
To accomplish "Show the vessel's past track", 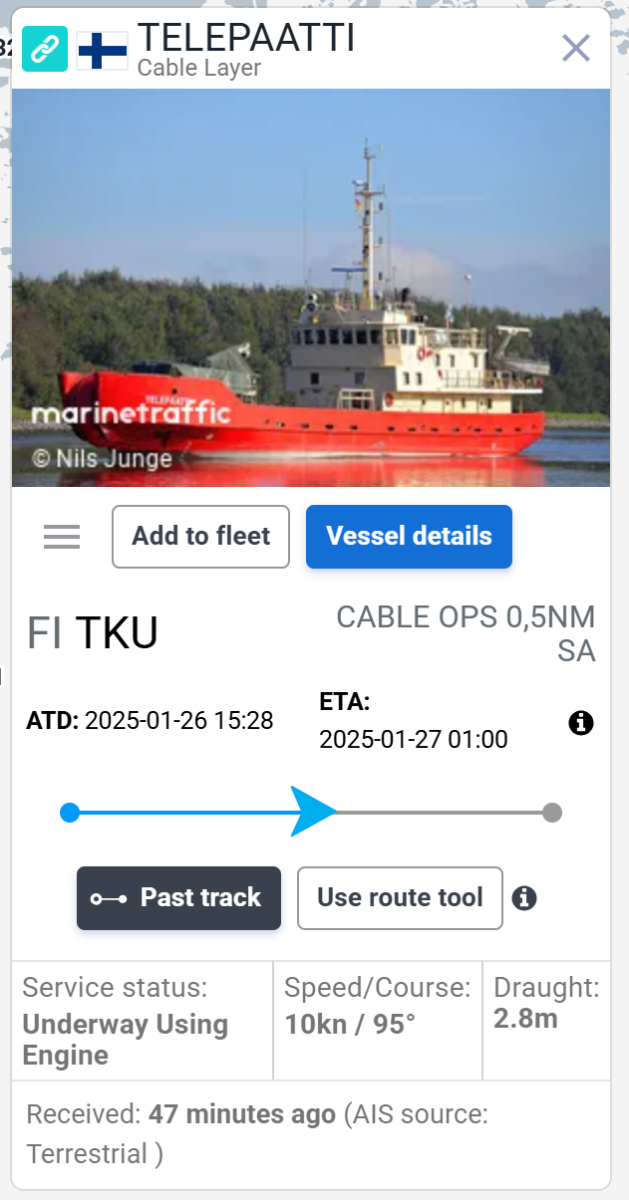I will (179, 898).
